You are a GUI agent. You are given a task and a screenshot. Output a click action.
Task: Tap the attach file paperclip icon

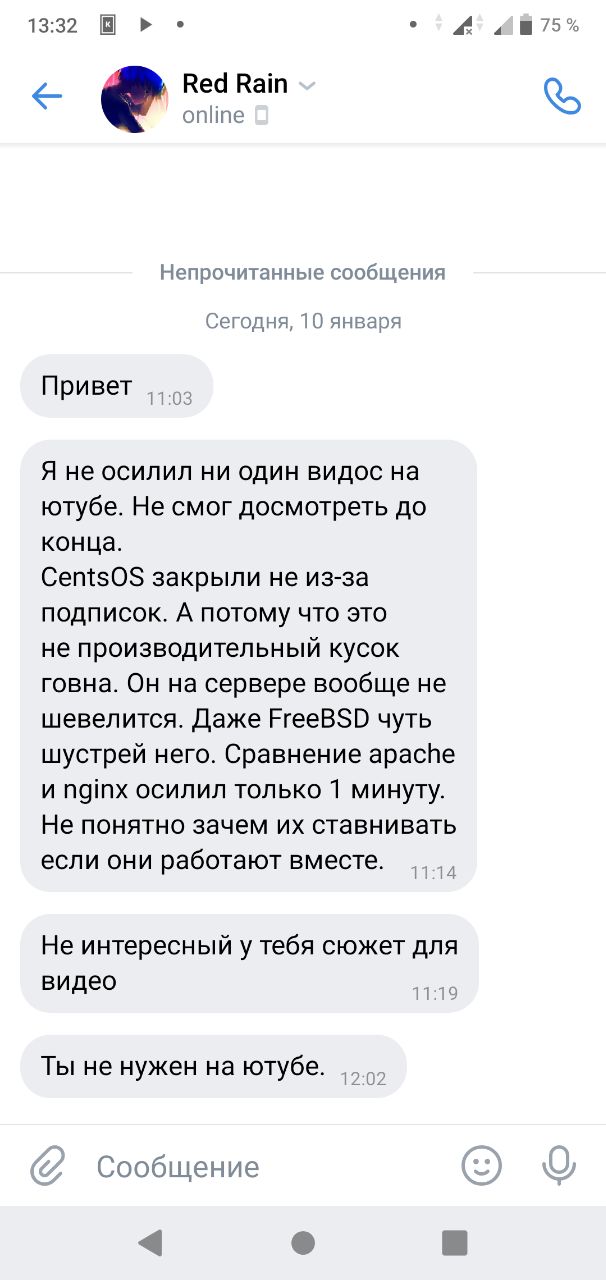click(x=46, y=1166)
